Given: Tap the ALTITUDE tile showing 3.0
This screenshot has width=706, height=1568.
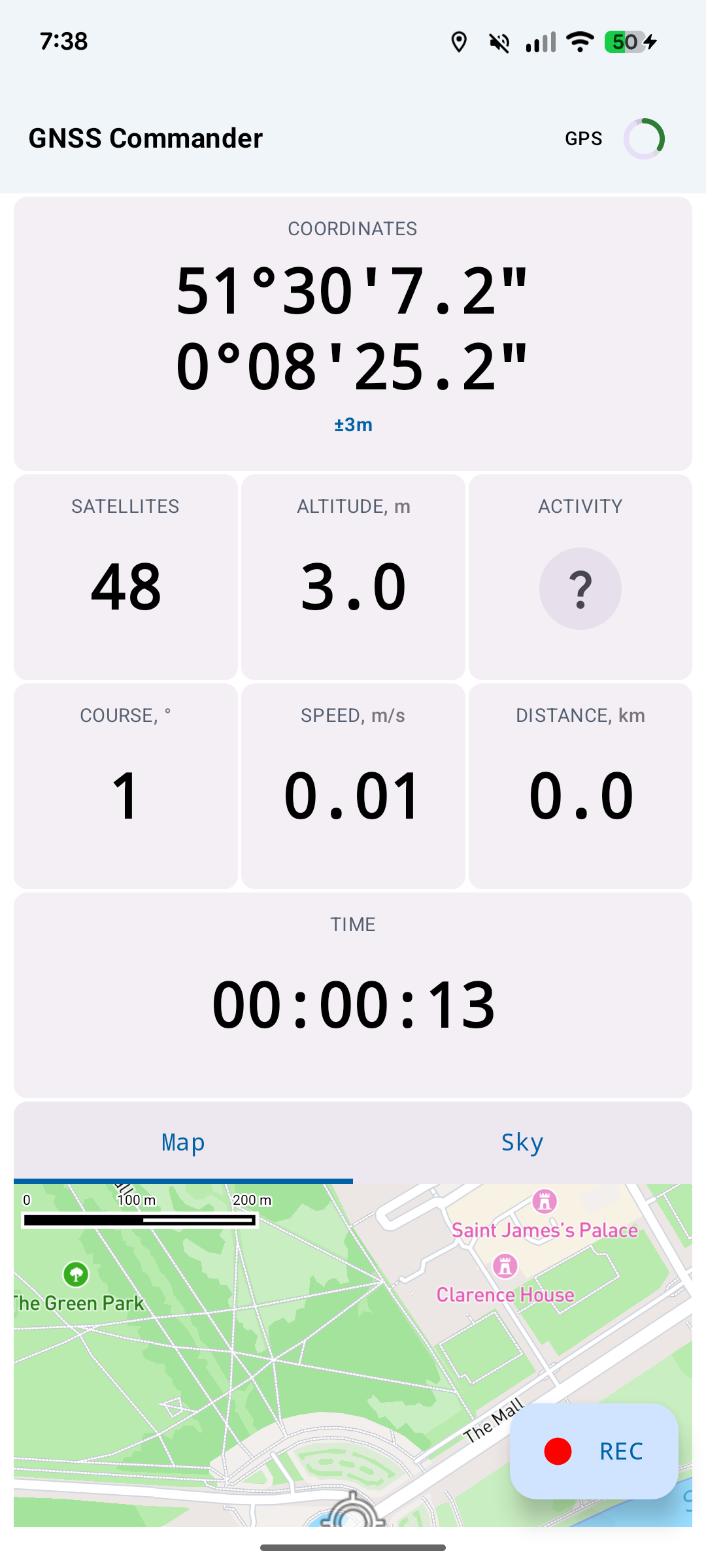Looking at the screenshot, I should (353, 575).
